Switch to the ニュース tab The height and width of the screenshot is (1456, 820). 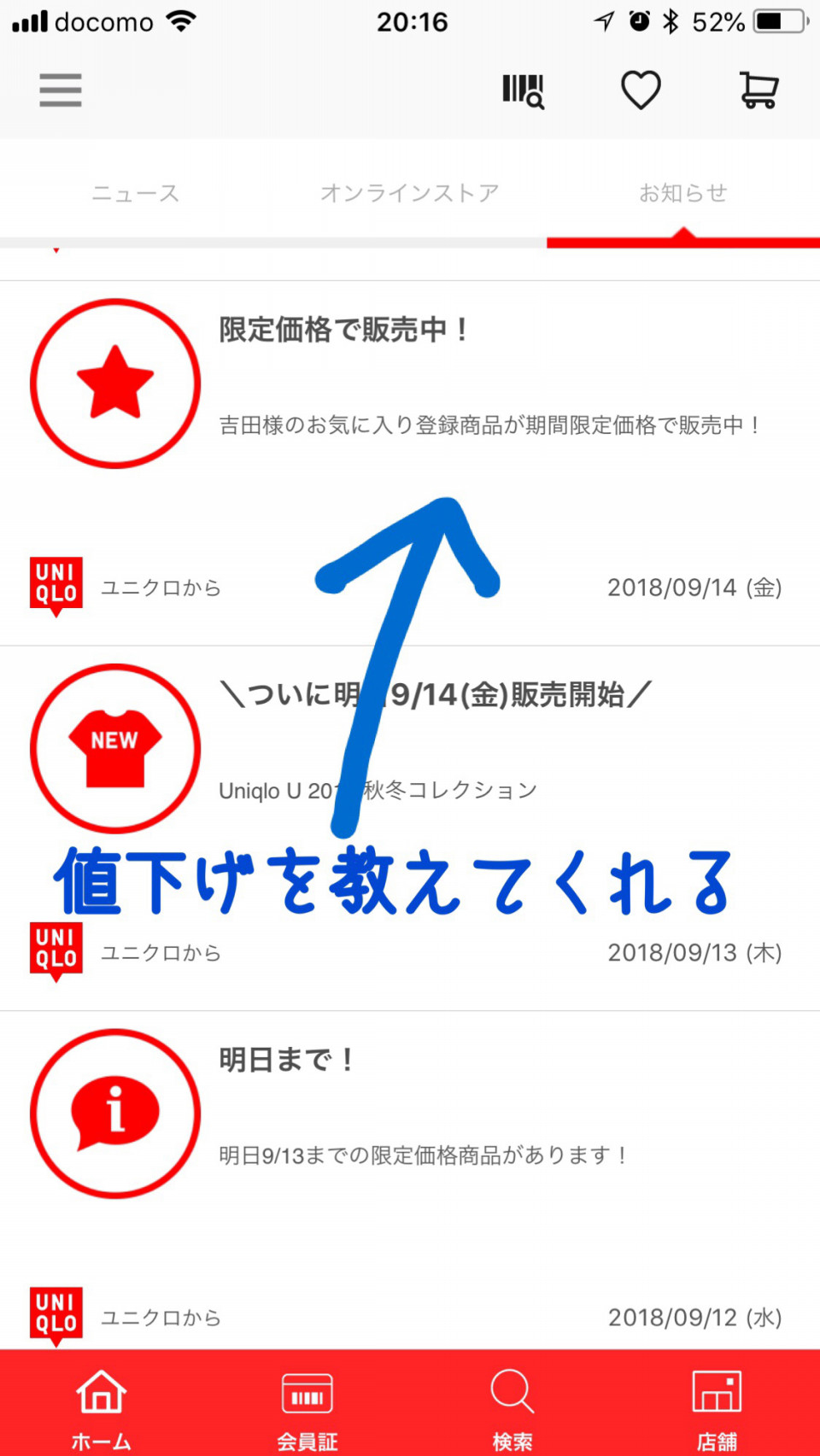coord(136,193)
